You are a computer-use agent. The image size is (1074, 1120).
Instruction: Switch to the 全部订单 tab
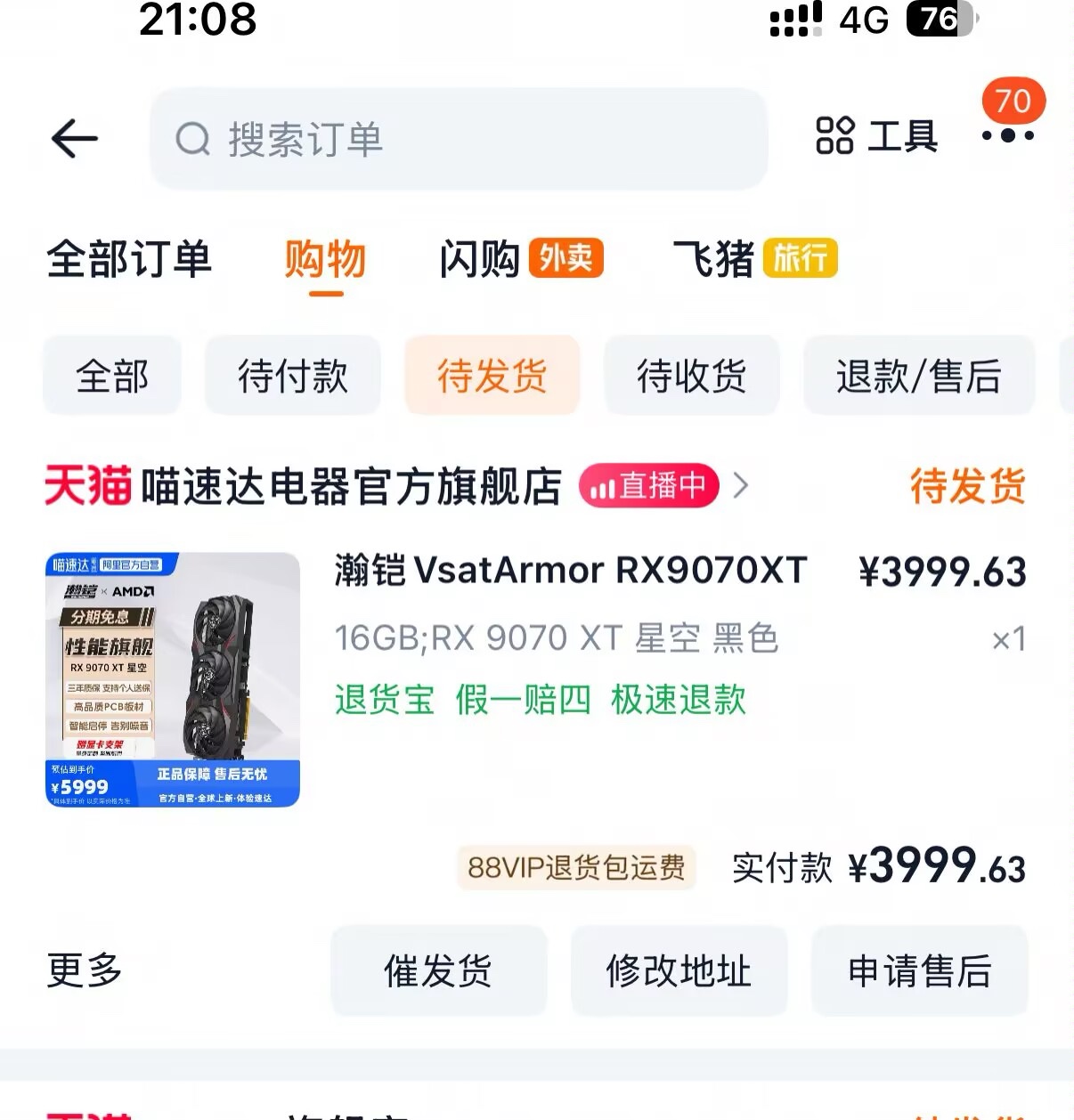[x=129, y=260]
